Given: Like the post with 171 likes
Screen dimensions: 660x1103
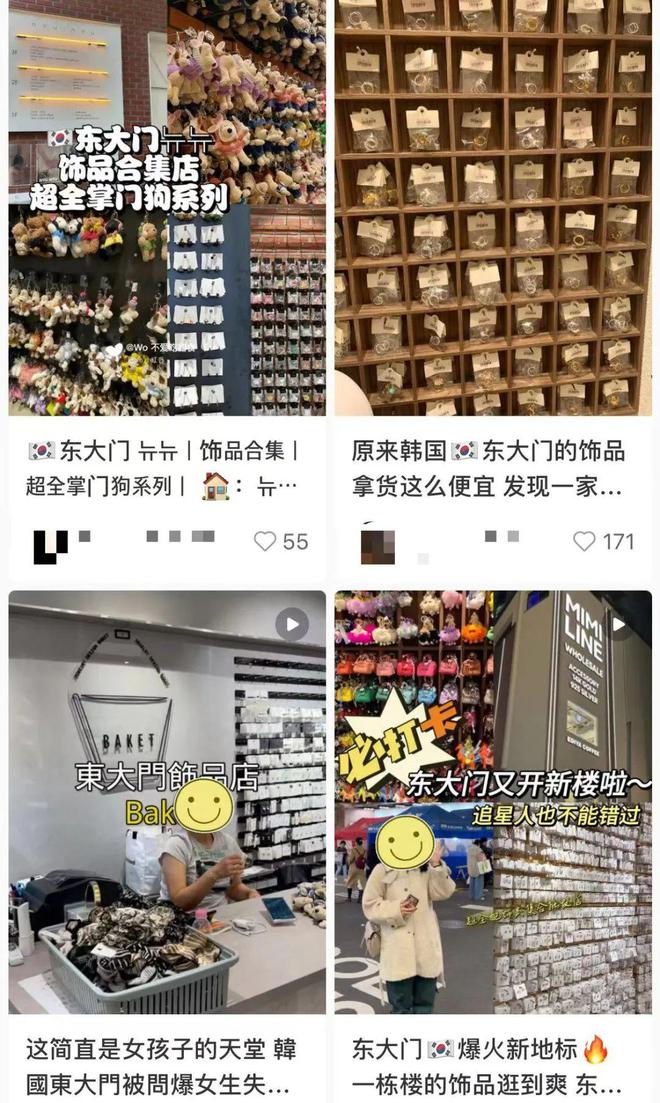Looking at the screenshot, I should (585, 541).
